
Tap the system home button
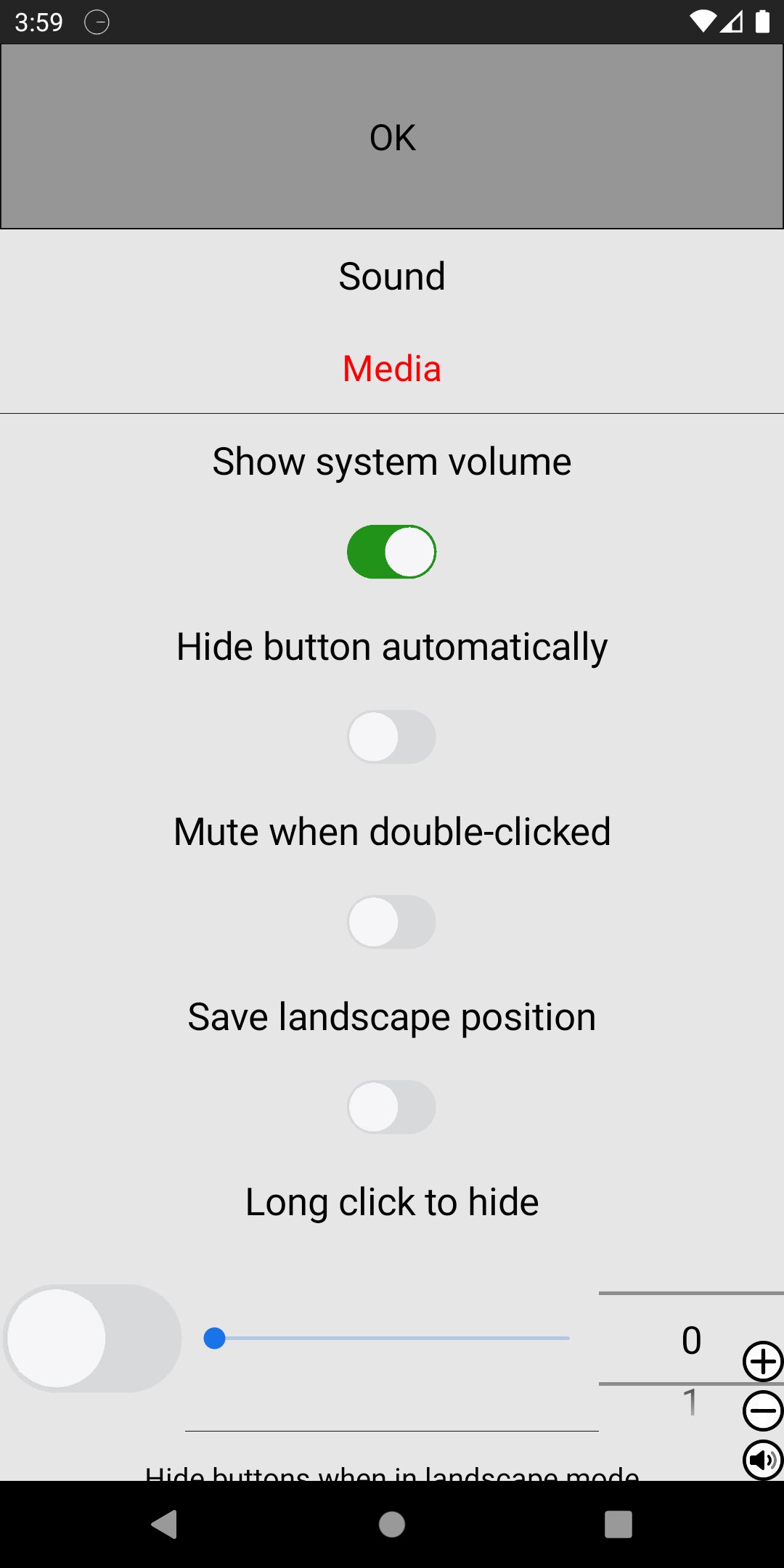pyautogui.click(x=392, y=1524)
